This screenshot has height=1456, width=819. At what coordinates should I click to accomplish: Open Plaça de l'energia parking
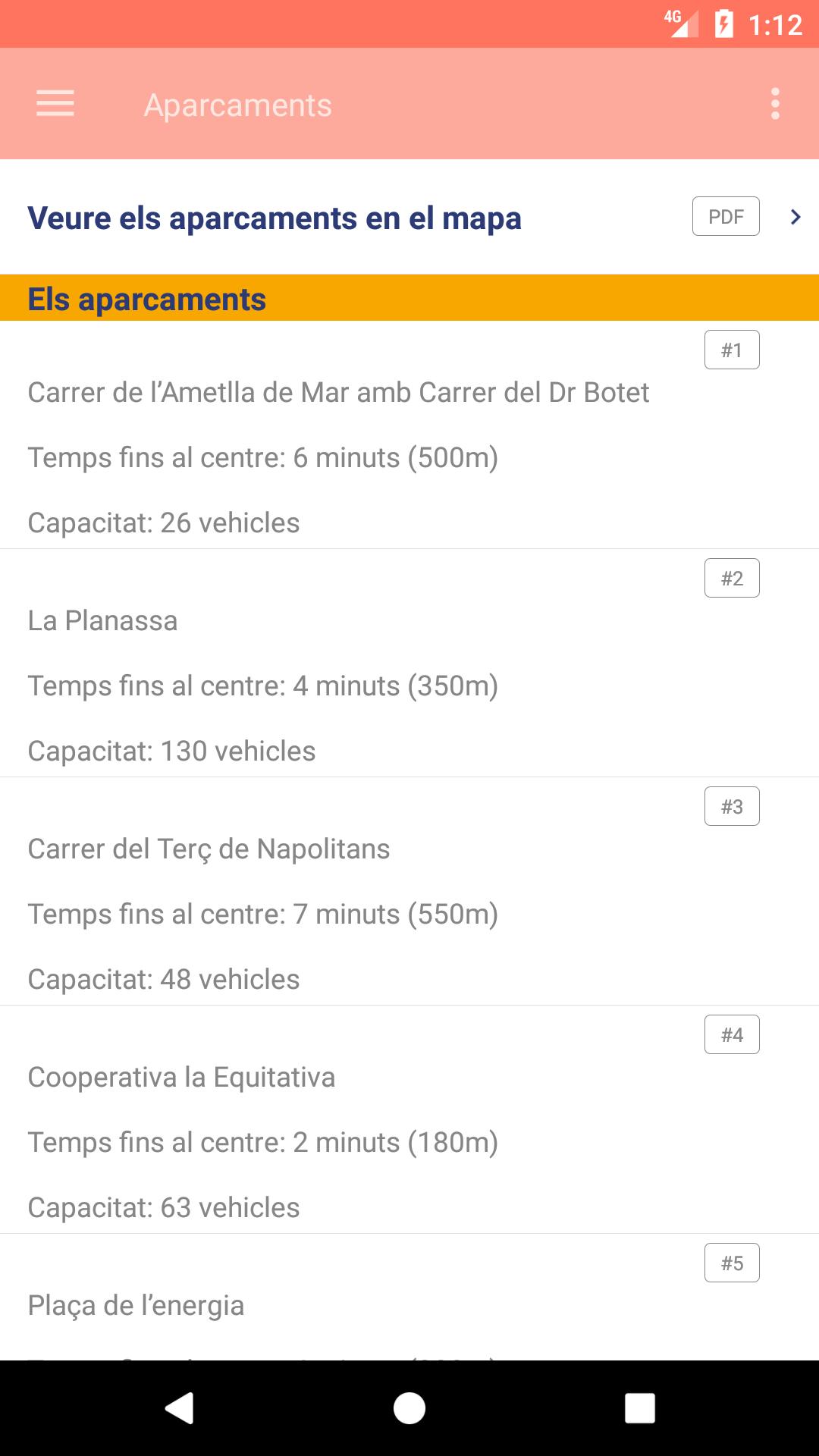pos(409,1298)
